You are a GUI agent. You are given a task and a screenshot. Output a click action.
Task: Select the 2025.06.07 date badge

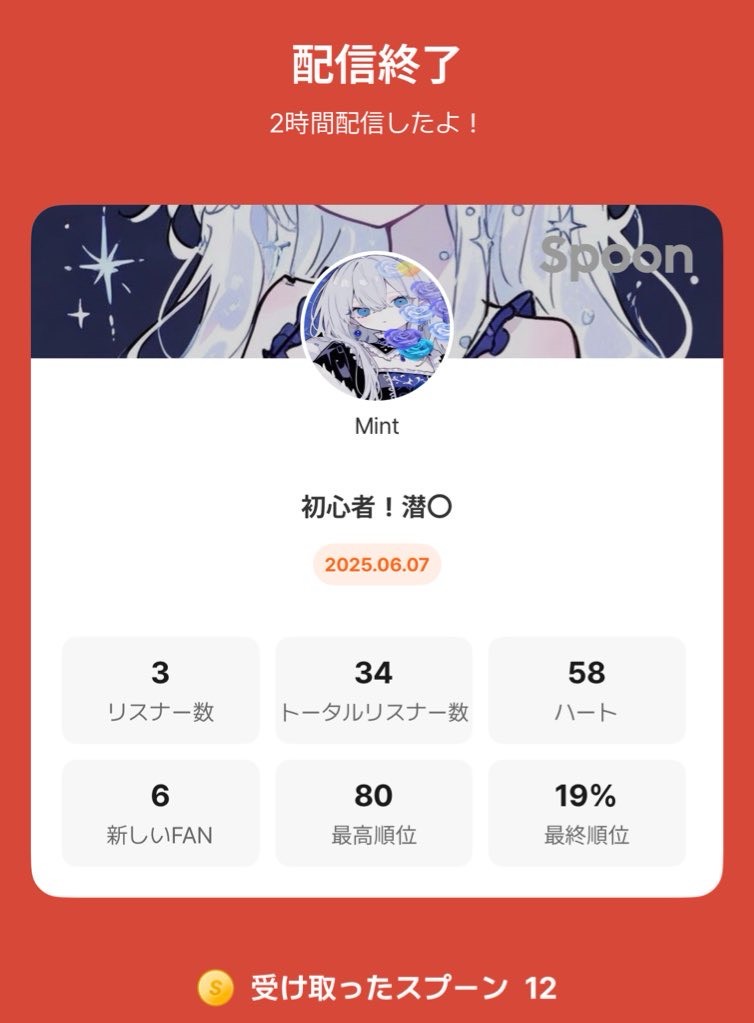(x=377, y=565)
